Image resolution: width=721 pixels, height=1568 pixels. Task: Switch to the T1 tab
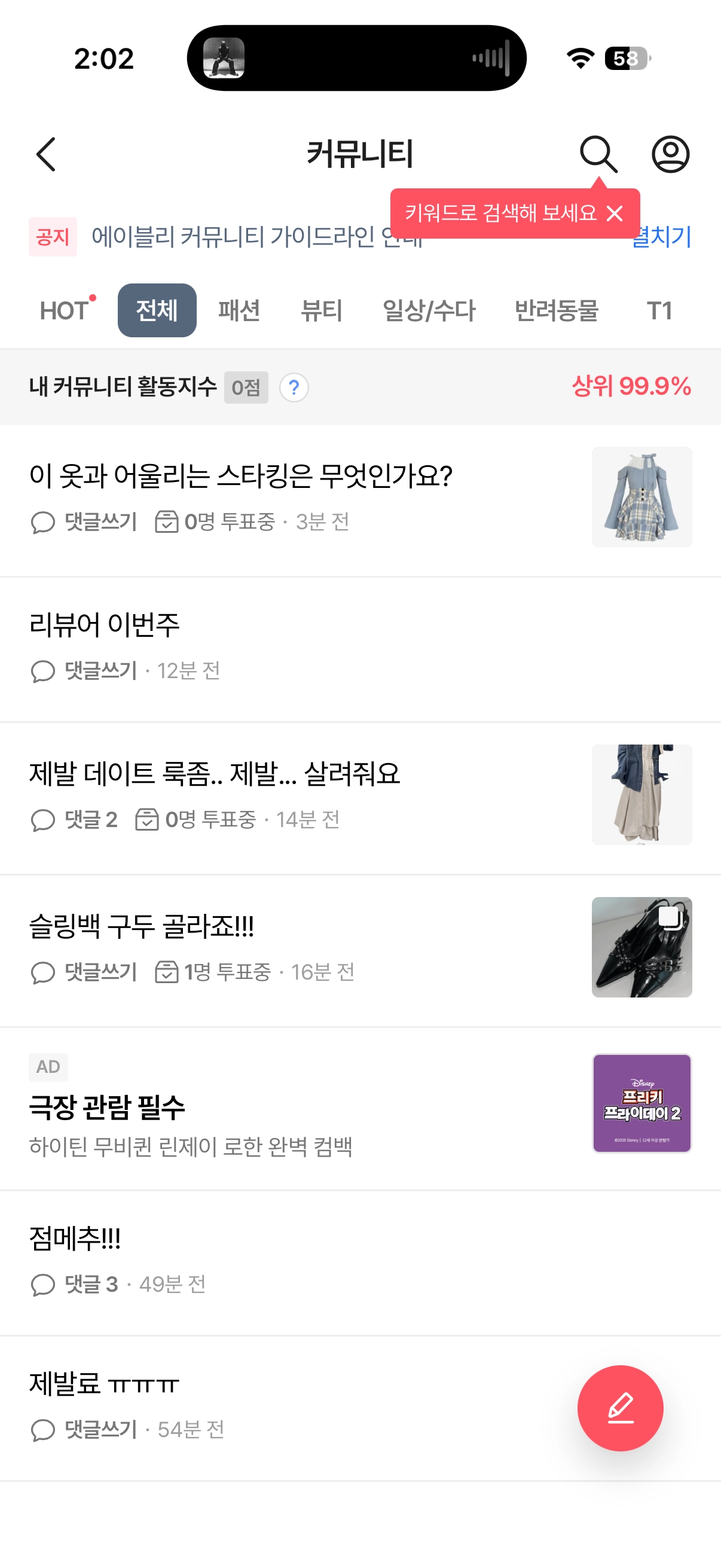pyautogui.click(x=659, y=310)
